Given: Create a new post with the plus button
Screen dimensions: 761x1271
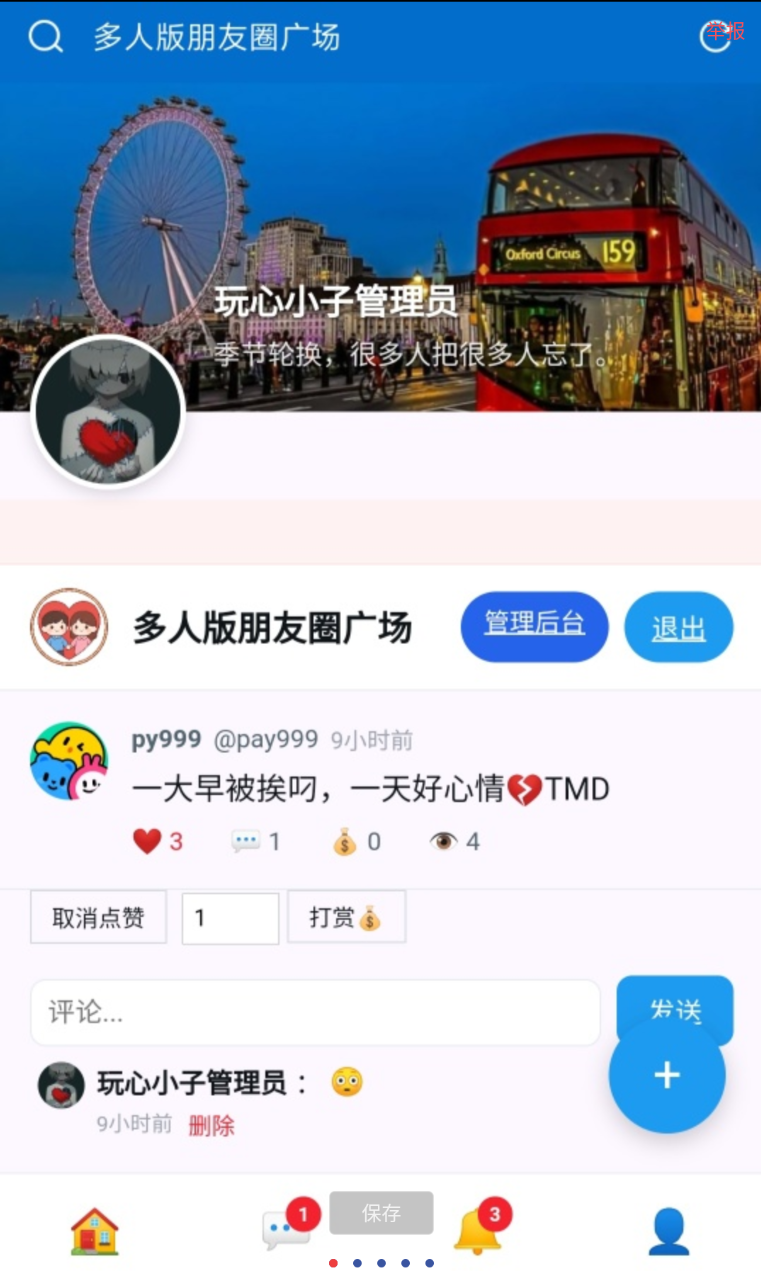Looking at the screenshot, I should (667, 1075).
